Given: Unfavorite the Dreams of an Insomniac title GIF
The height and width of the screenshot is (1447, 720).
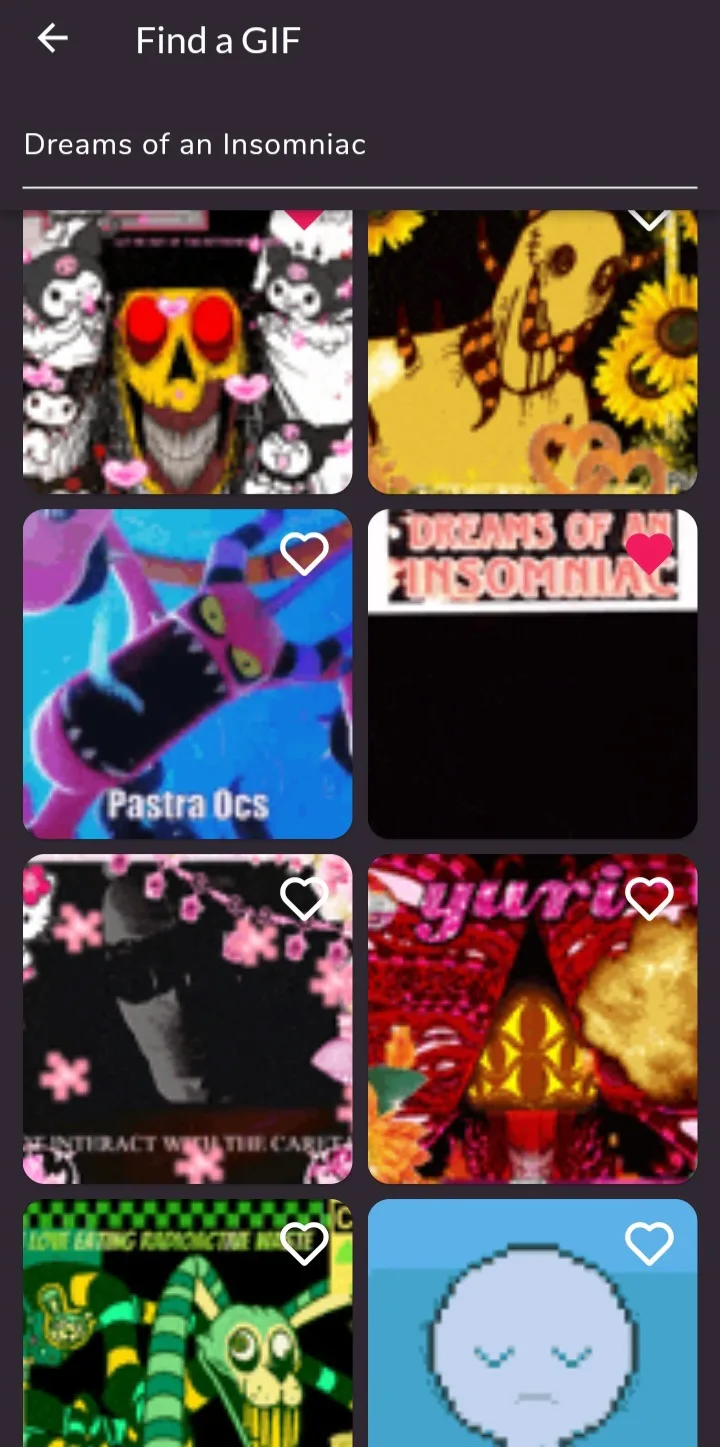Looking at the screenshot, I should (x=649, y=553).
